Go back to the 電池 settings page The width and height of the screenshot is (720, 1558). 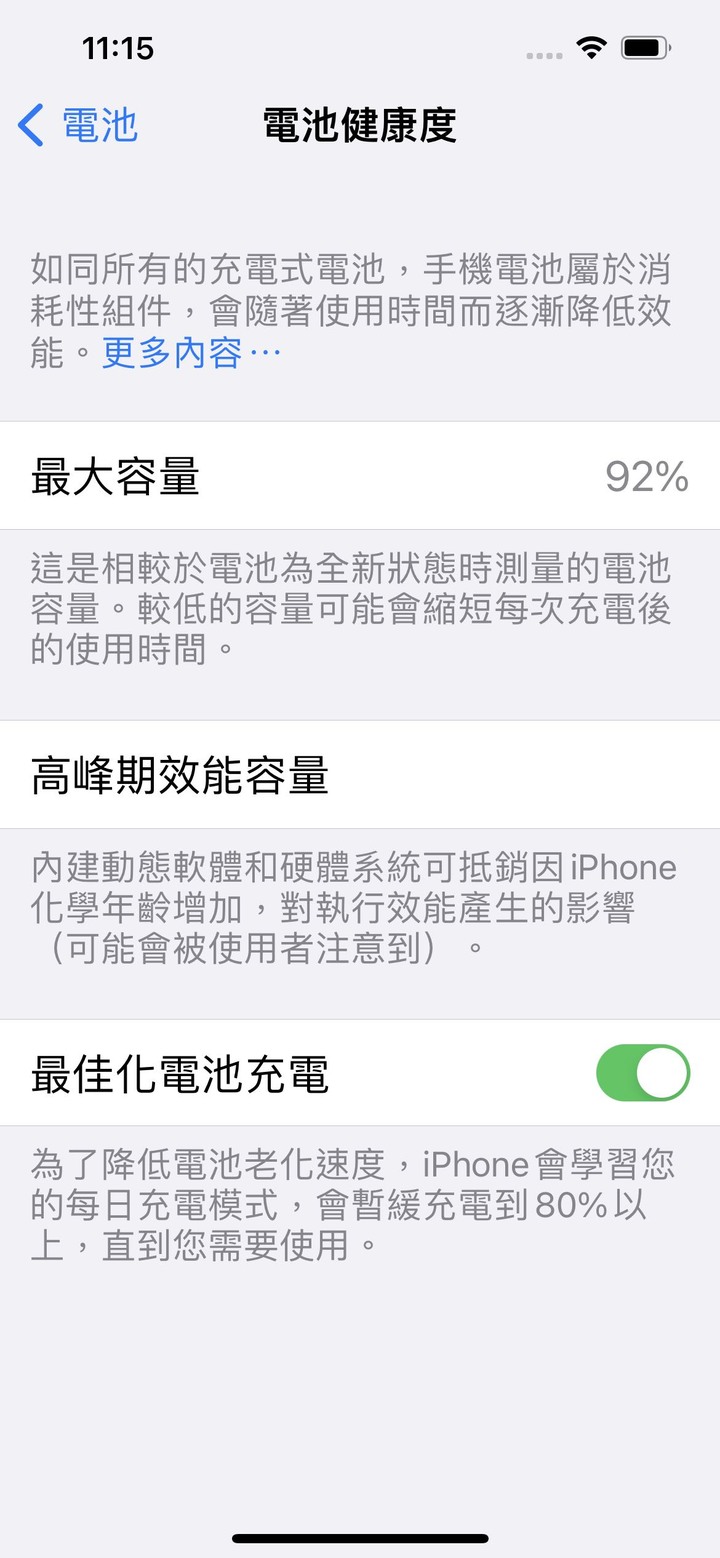78,127
